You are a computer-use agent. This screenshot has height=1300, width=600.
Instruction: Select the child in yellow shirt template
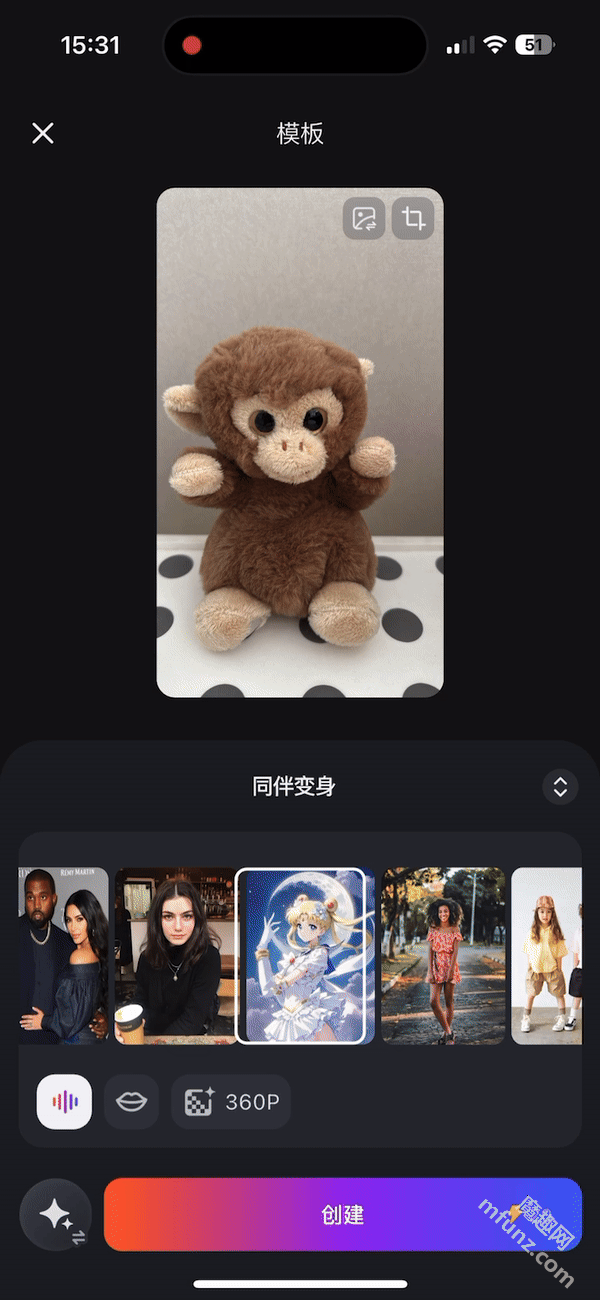[546, 956]
